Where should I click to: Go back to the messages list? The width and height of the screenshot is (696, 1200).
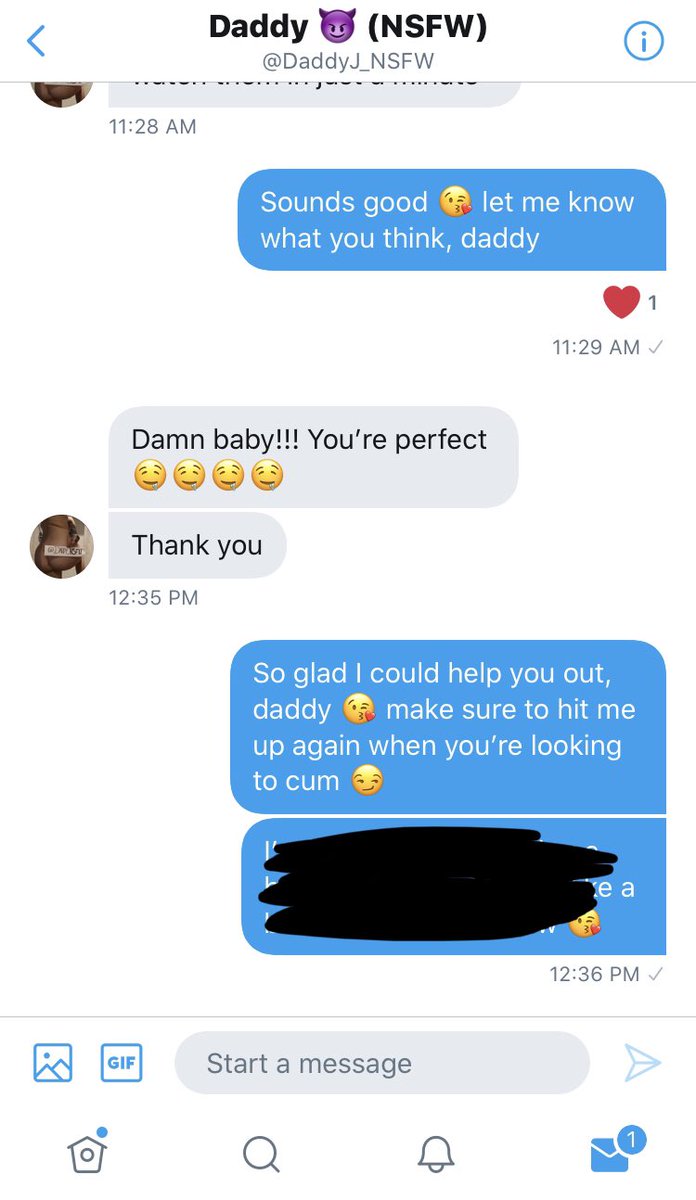[36, 41]
